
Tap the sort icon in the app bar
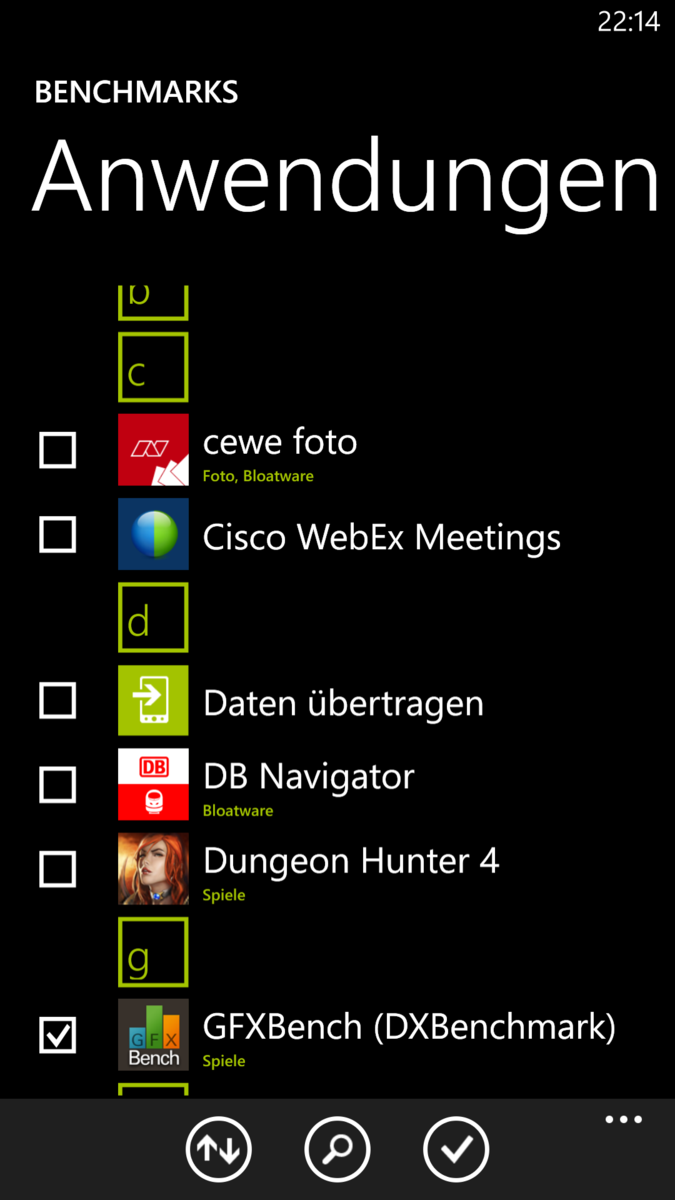218,1150
